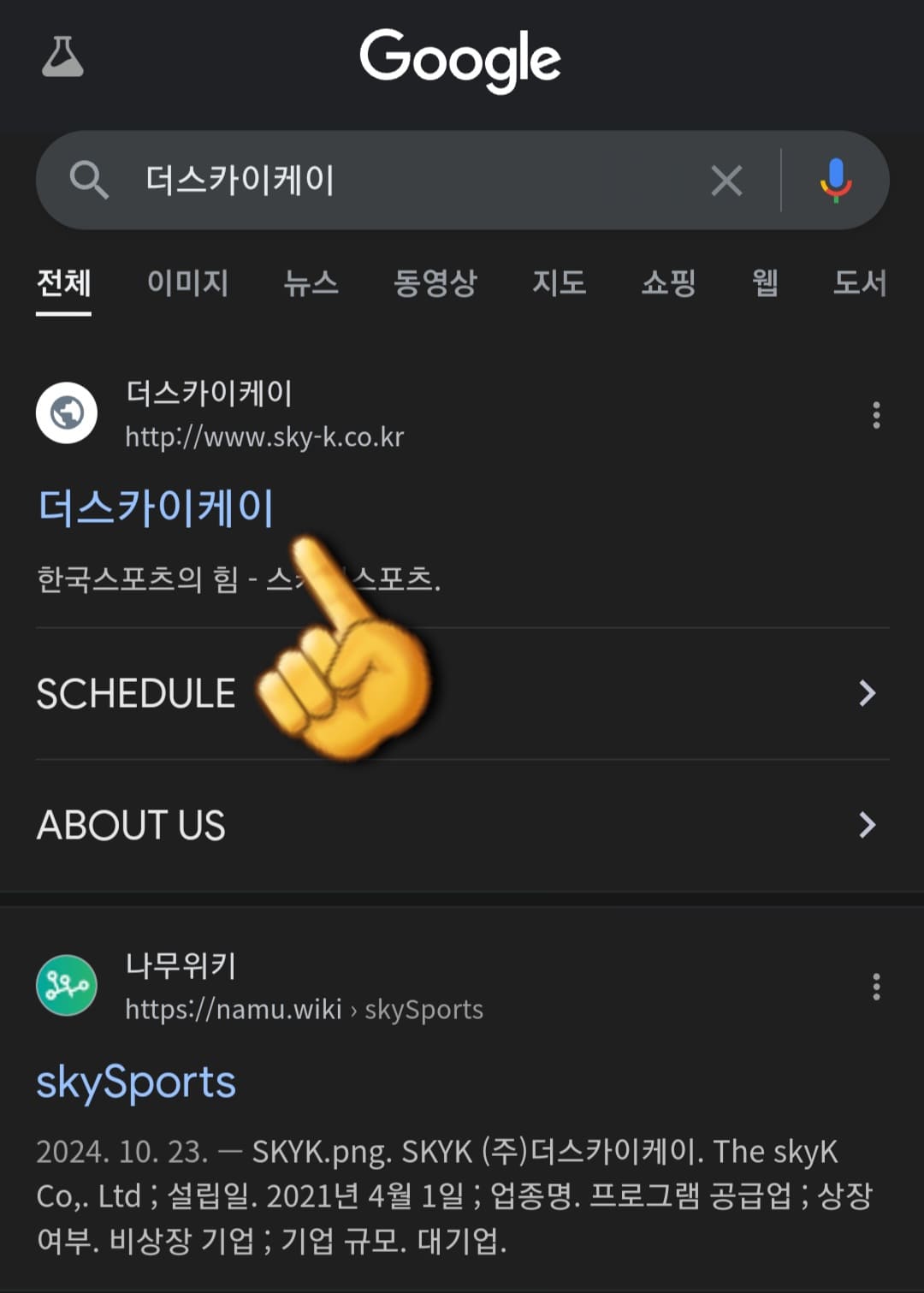Open the 더스카이케이 website link

click(156, 506)
